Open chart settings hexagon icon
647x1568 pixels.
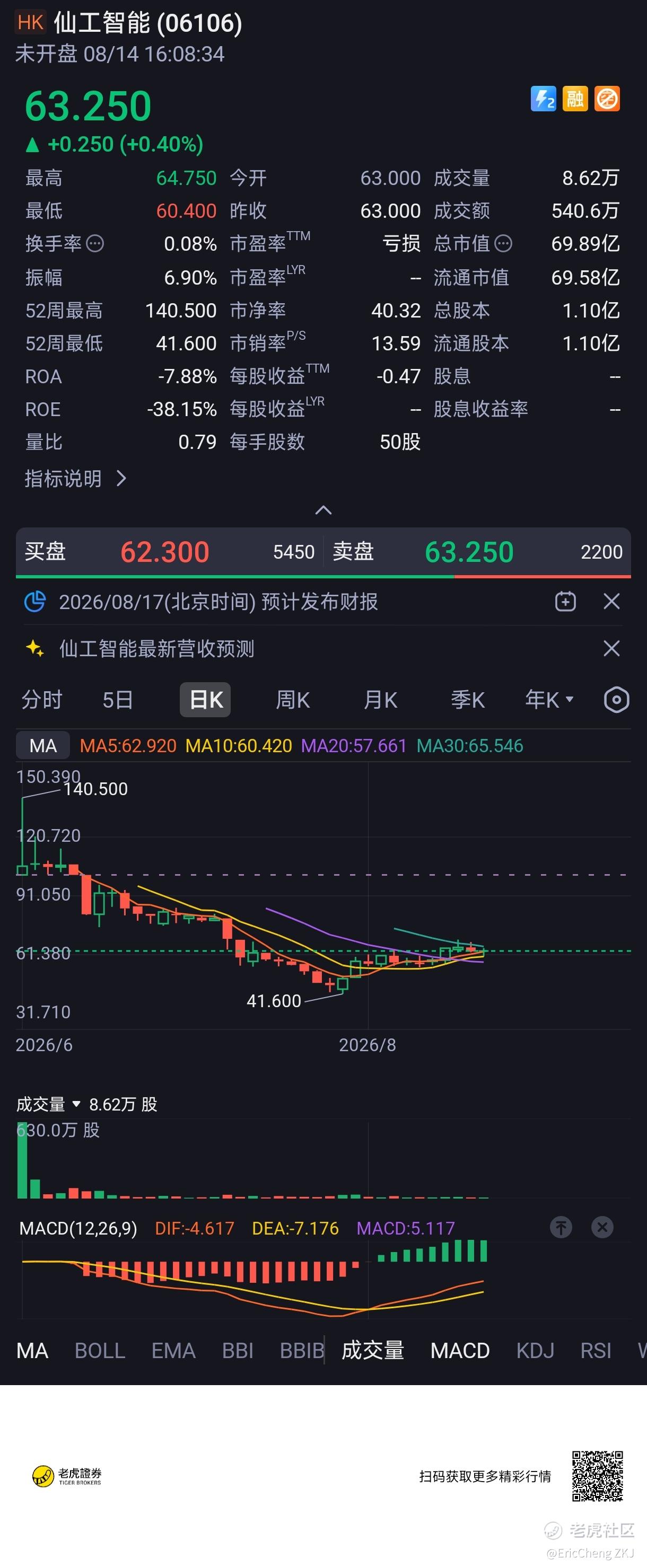tap(616, 700)
